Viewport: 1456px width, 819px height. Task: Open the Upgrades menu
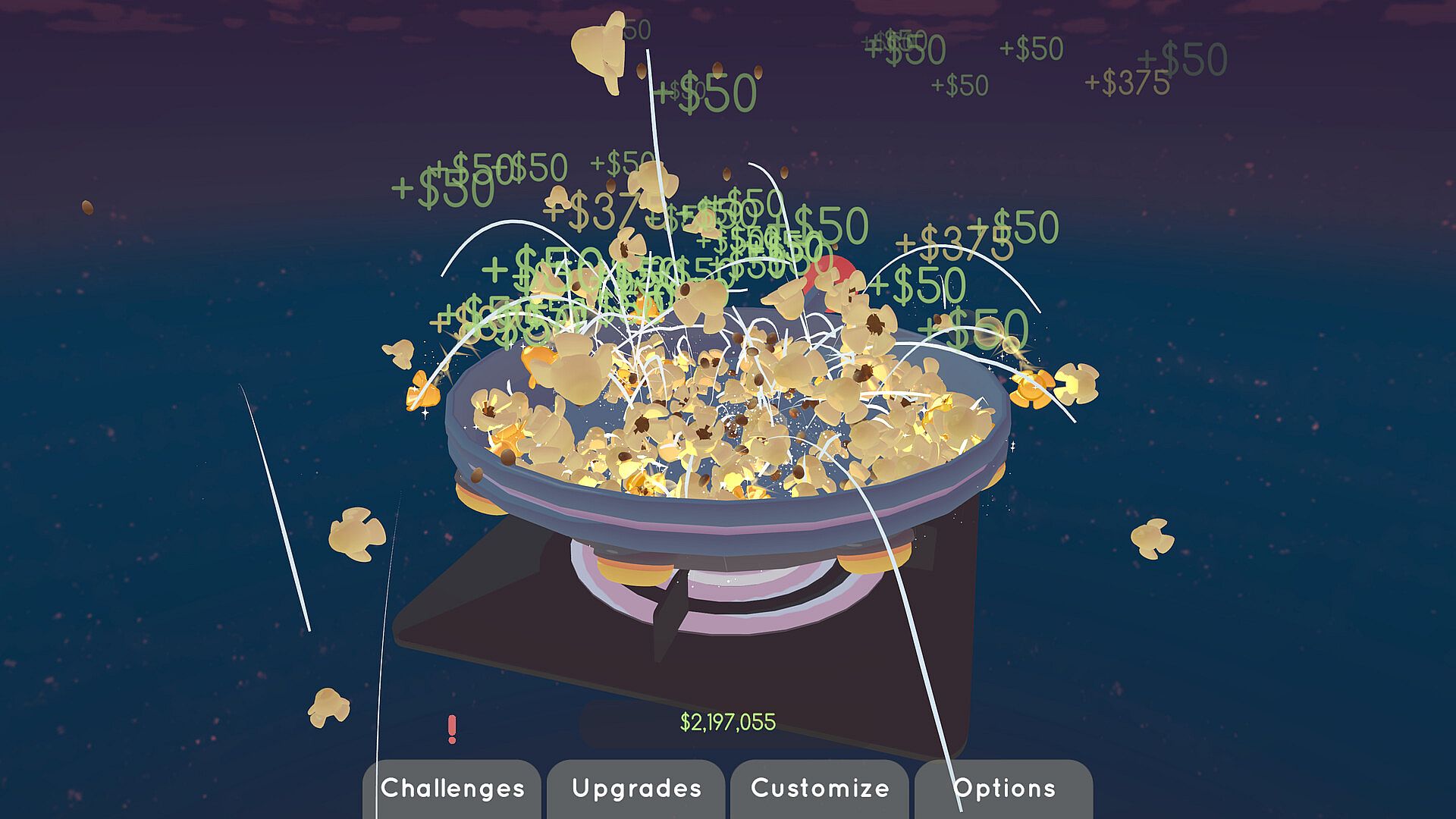click(636, 789)
